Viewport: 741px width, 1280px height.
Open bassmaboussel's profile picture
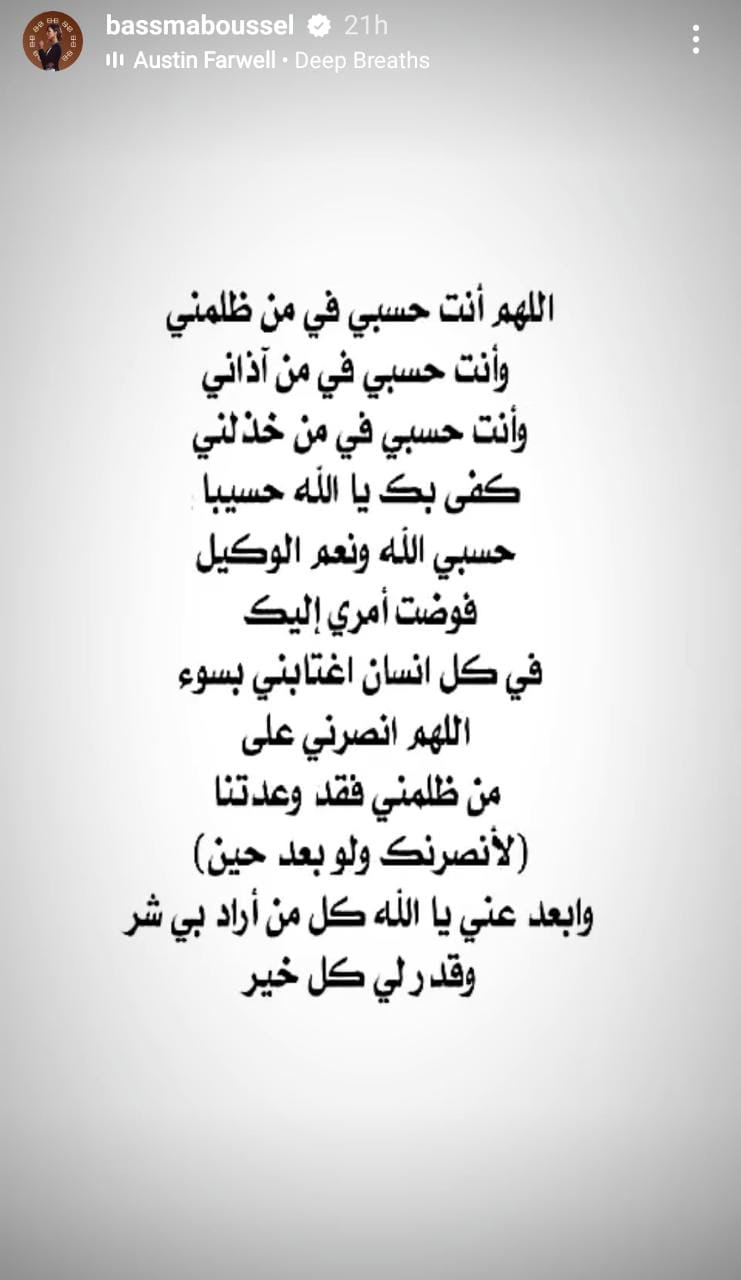pyautogui.click(x=53, y=41)
